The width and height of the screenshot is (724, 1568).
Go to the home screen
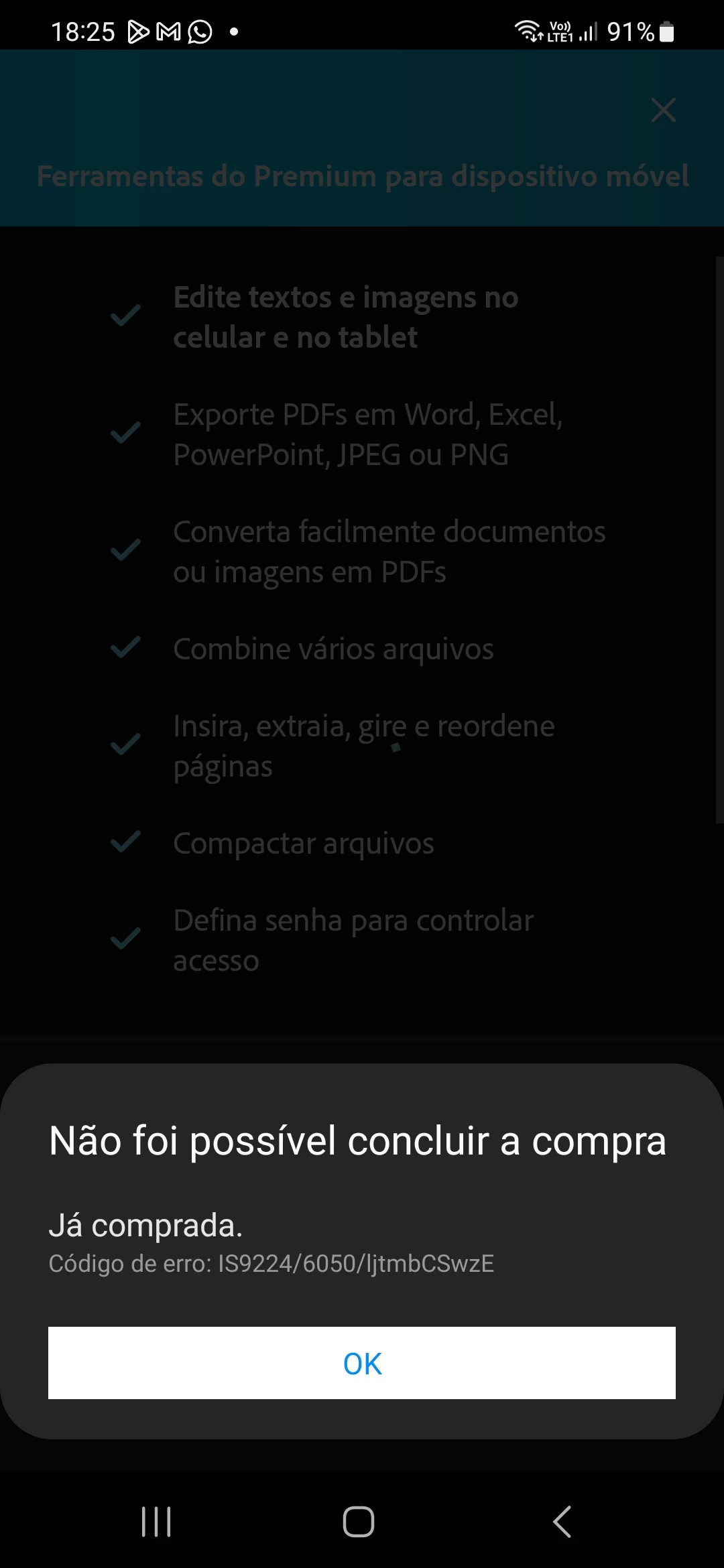(x=359, y=1521)
